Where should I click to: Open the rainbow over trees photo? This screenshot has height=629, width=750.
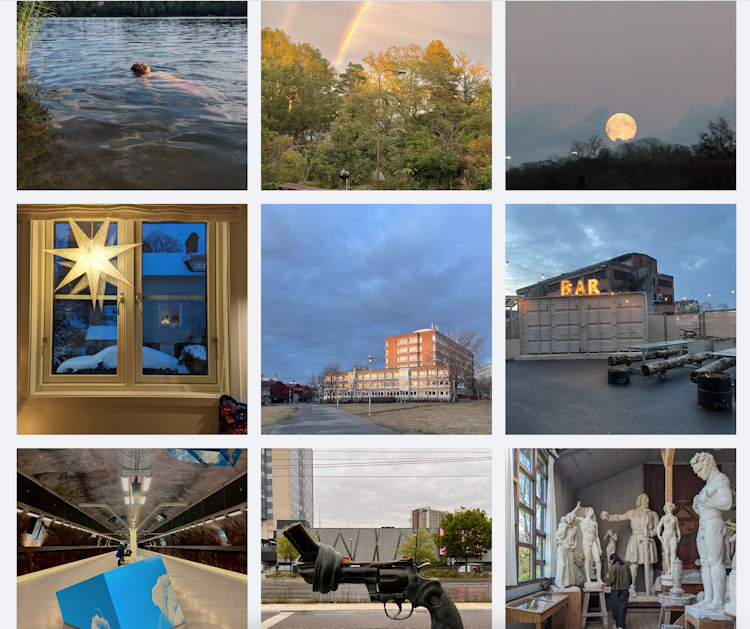pos(376,95)
